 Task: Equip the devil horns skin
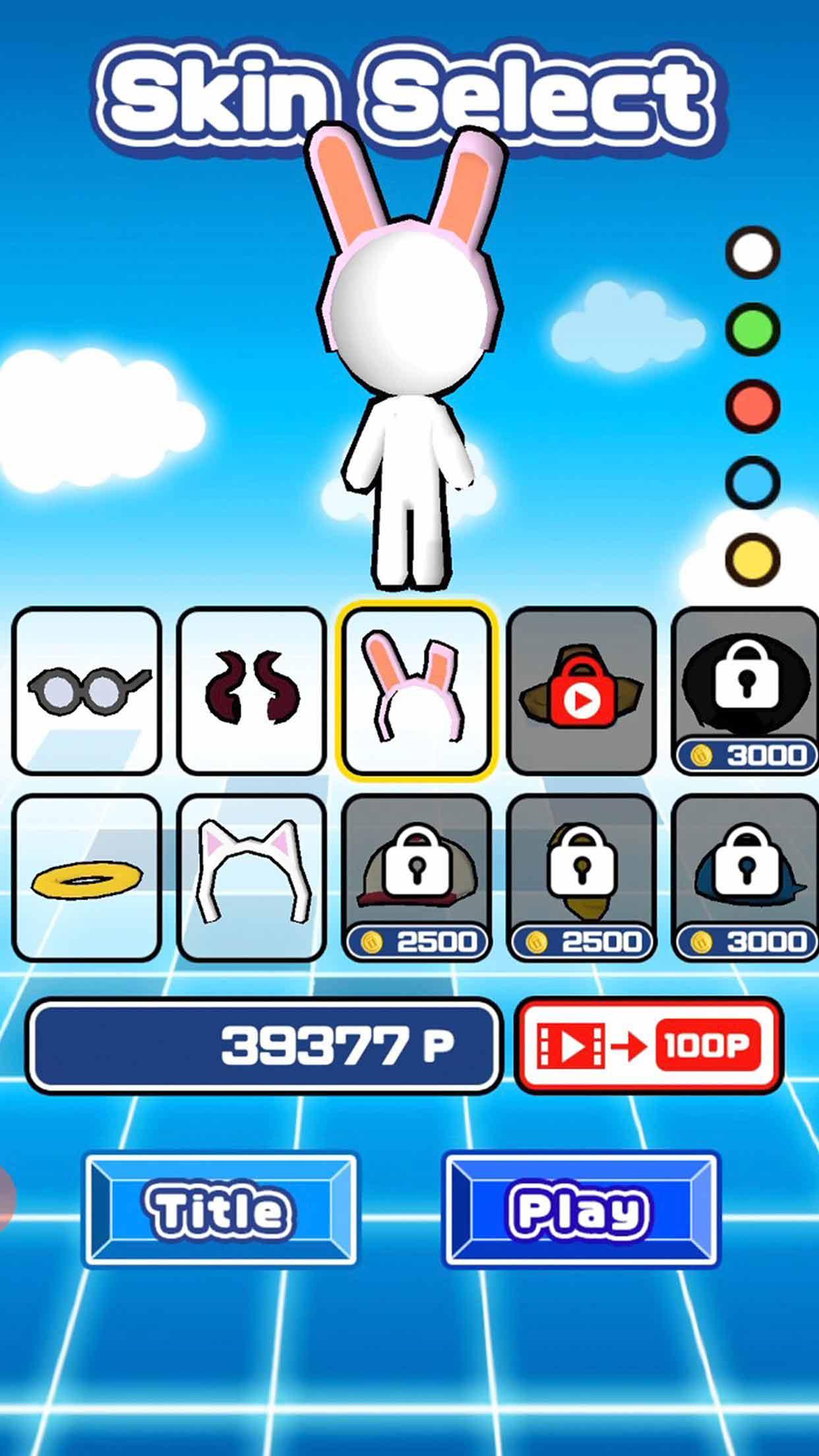coord(251,690)
